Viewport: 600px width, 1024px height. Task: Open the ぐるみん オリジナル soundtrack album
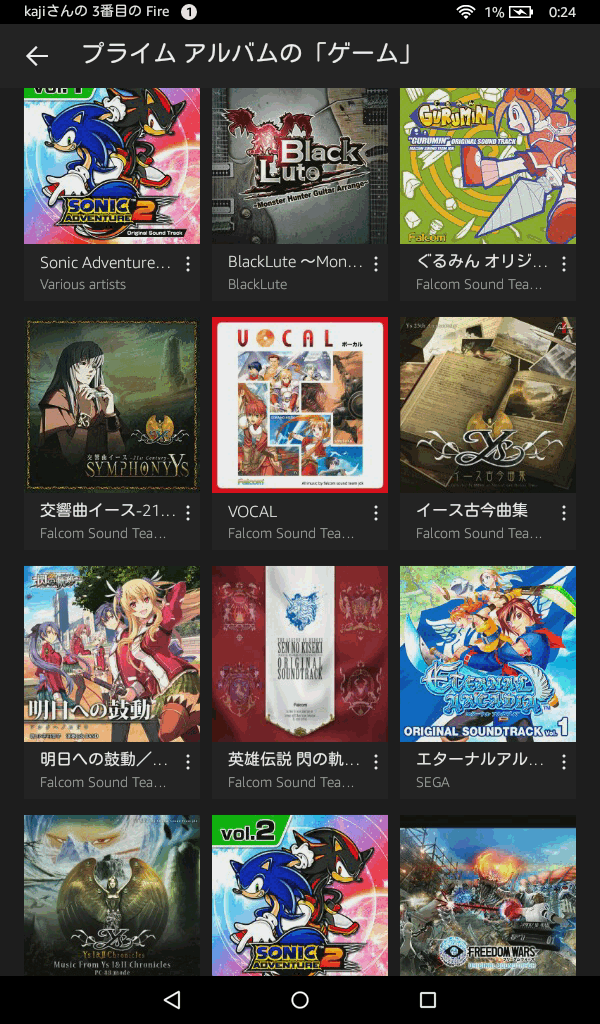[488, 166]
